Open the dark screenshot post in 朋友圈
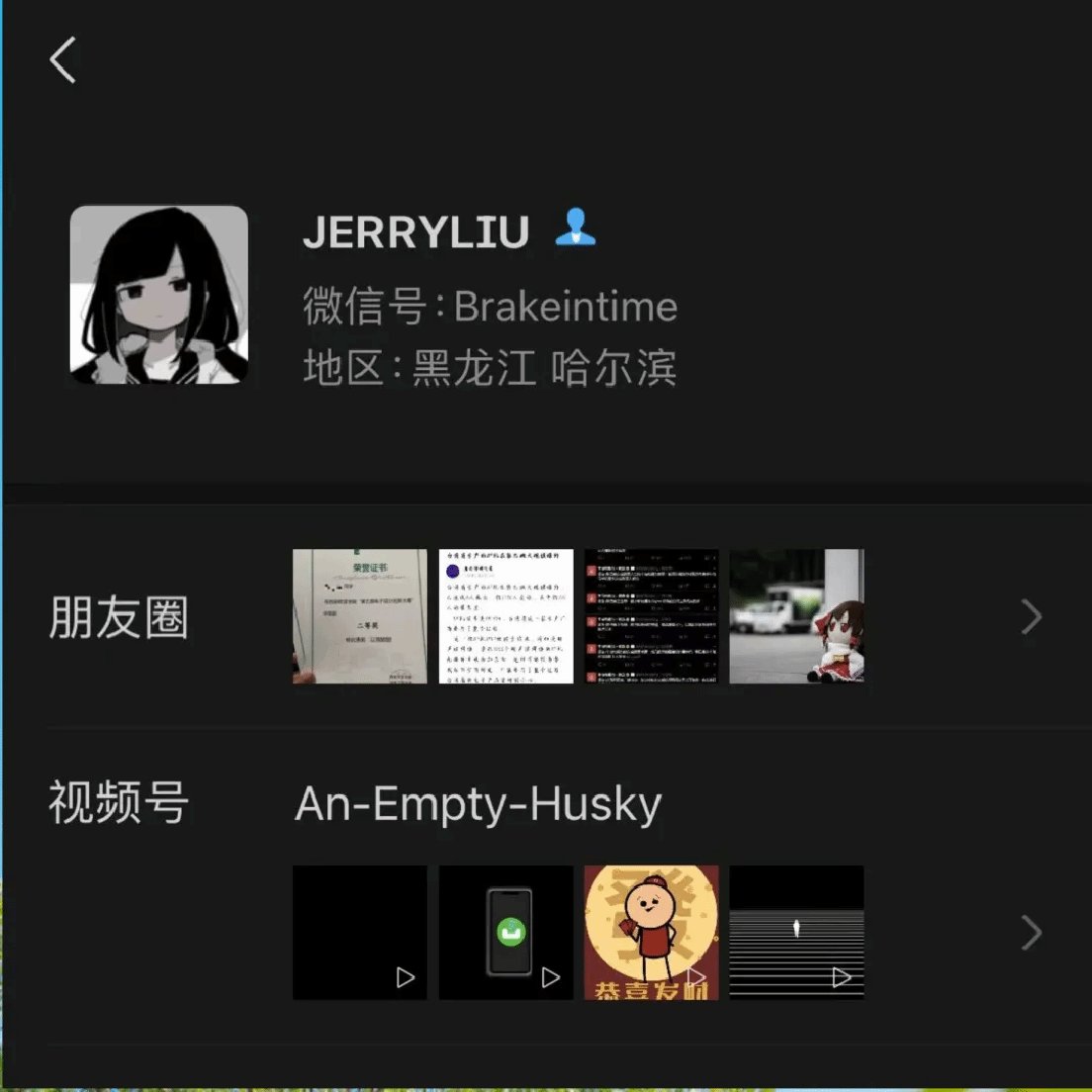Viewport: 1092px width, 1092px height. (651, 616)
